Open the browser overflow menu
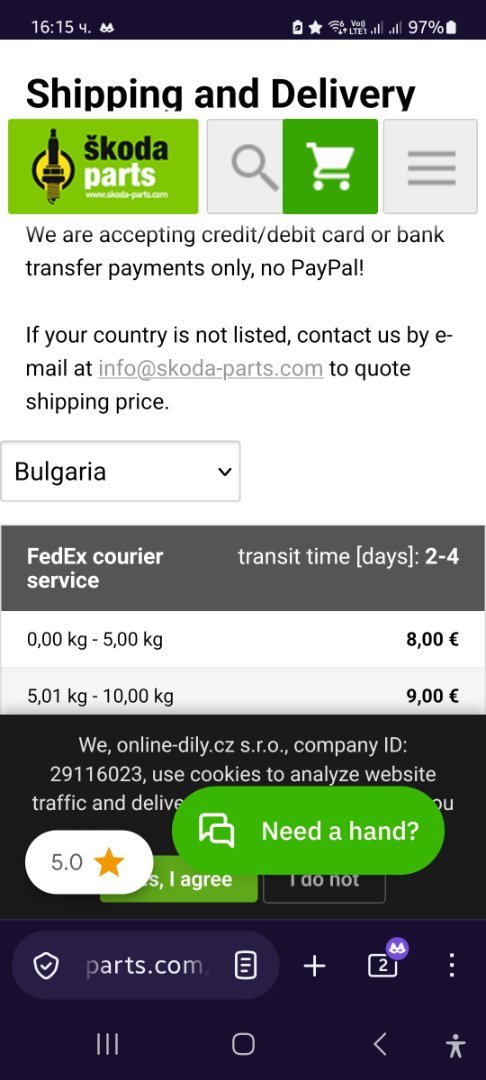The width and height of the screenshot is (486, 1080). click(452, 966)
